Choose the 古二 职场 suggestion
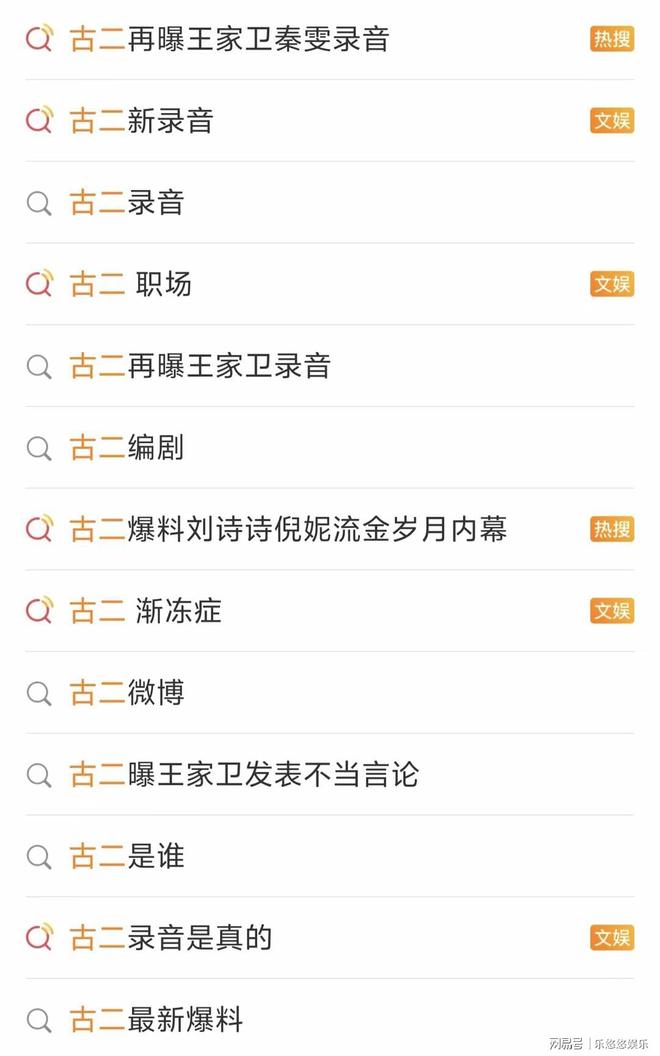Image resolution: width=660 pixels, height=1056 pixels. pos(131,285)
